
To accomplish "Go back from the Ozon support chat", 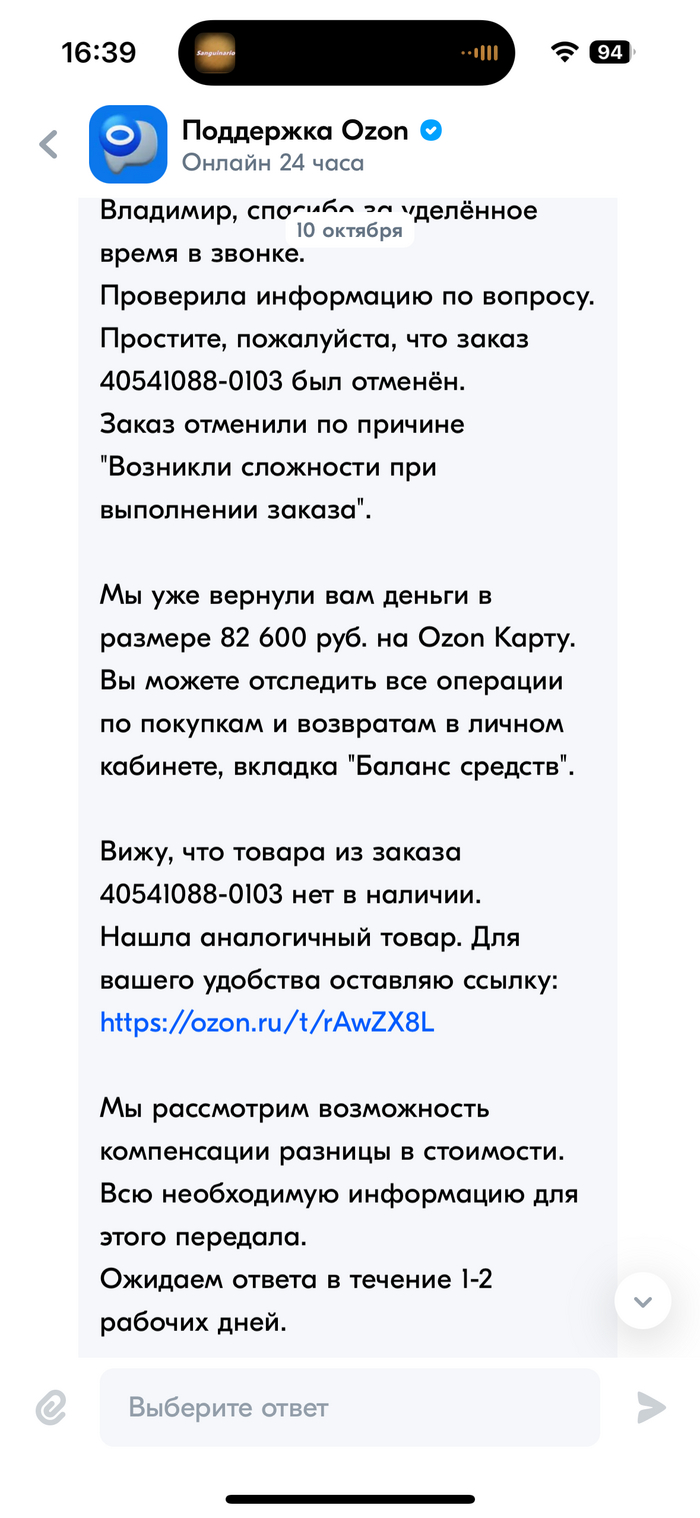I will (48, 145).
